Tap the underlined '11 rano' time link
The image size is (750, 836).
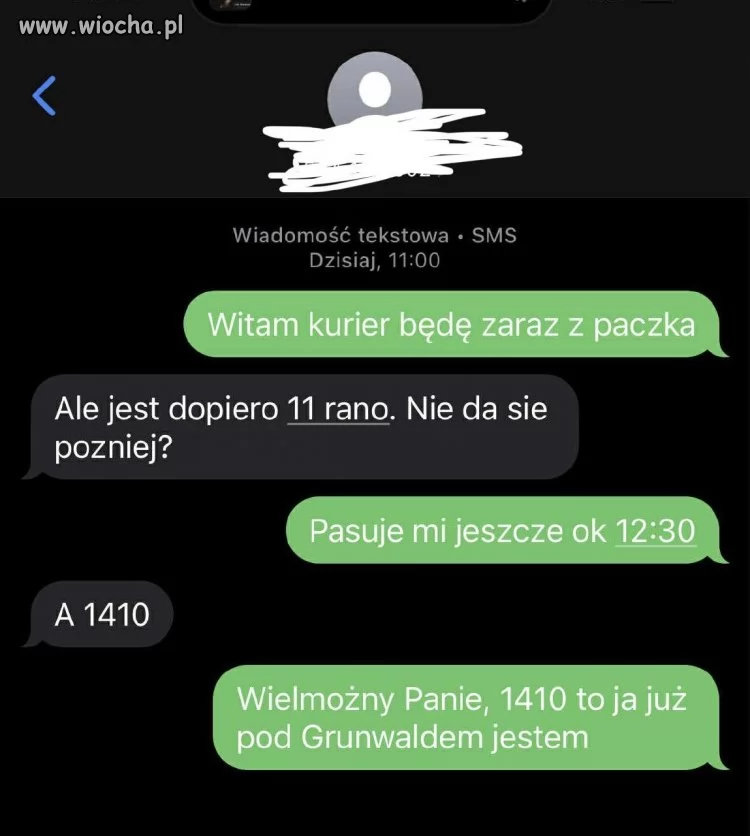[337, 408]
